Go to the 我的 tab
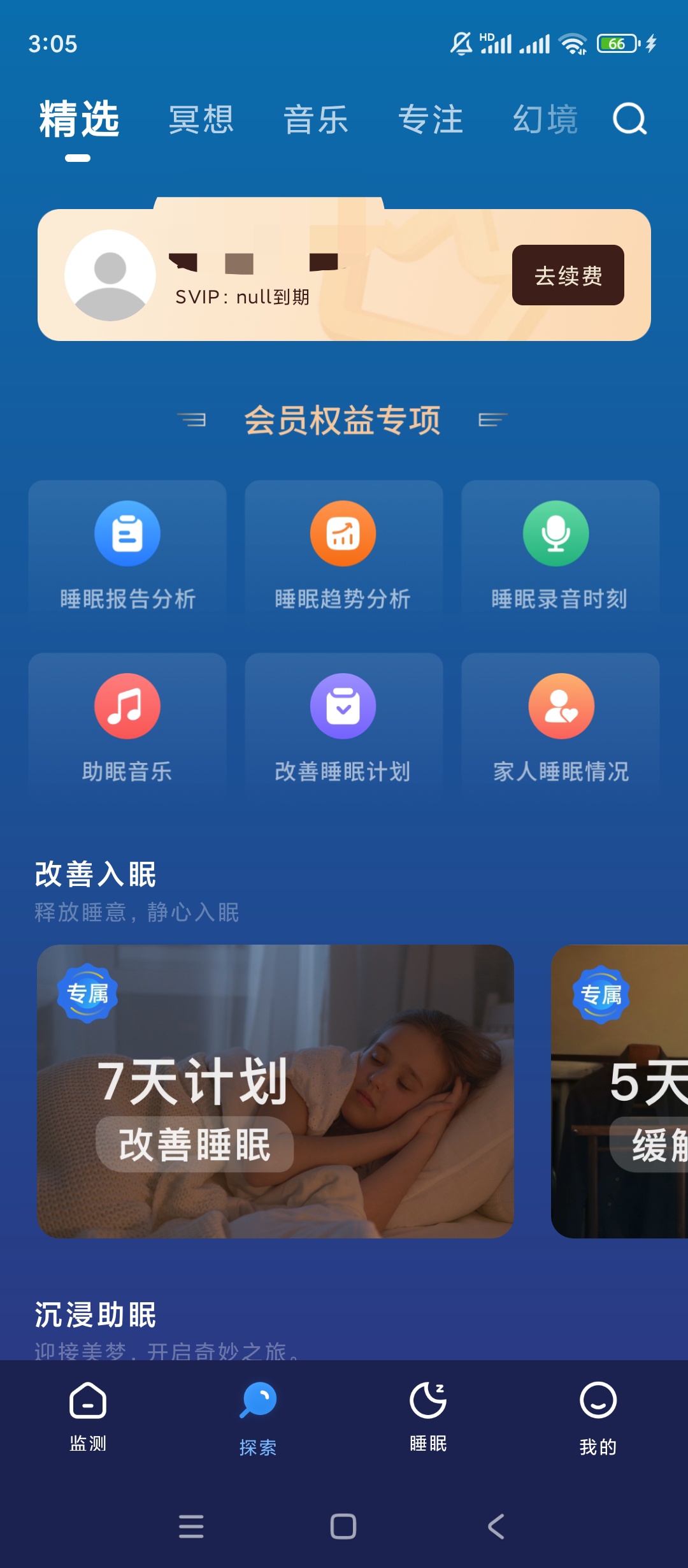Screen dimensions: 688x1568 pyautogui.click(x=598, y=1416)
